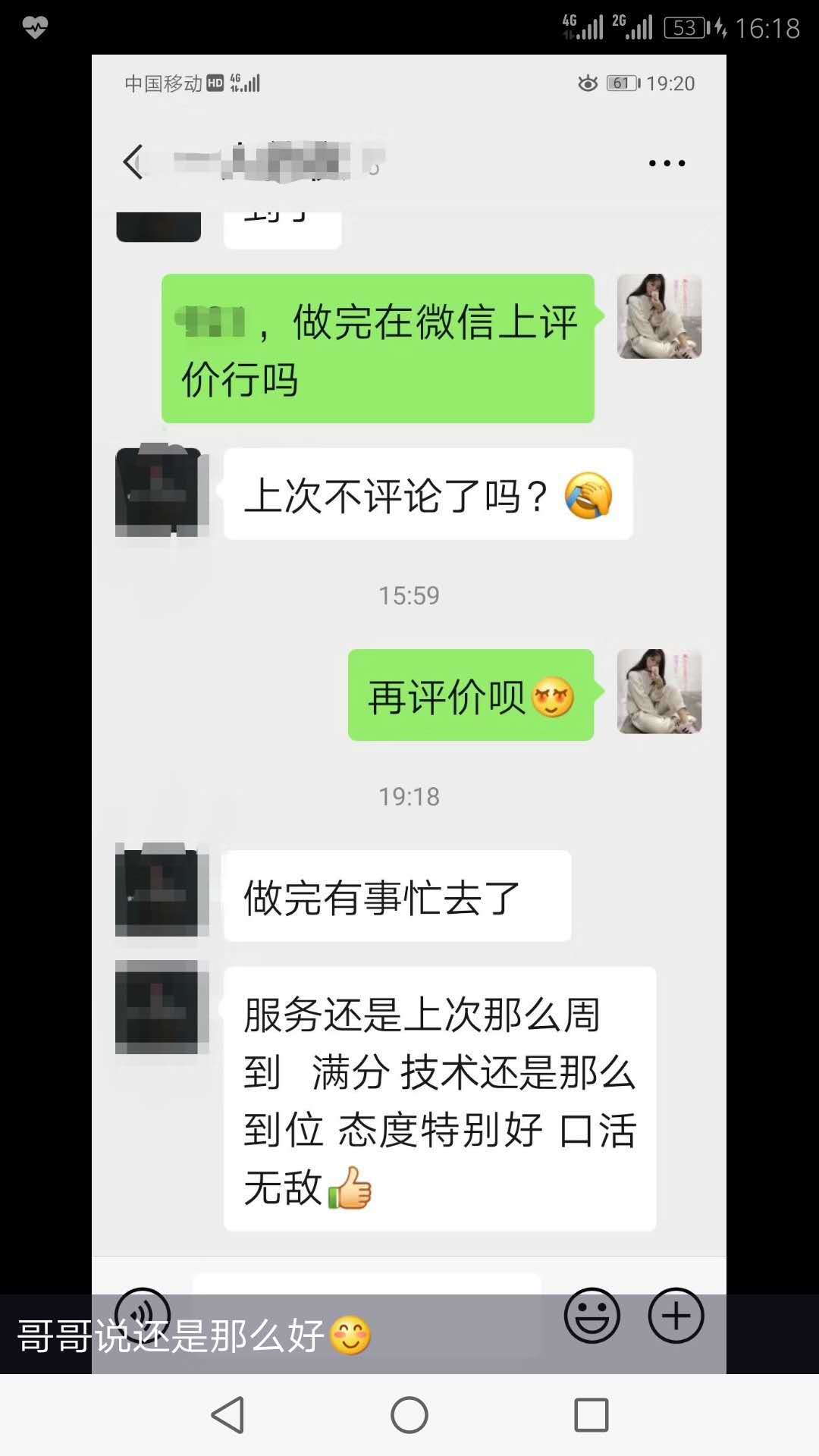Image resolution: width=819 pixels, height=1456 pixels.
Task: Tap the Android home circle button
Action: tap(409, 1414)
